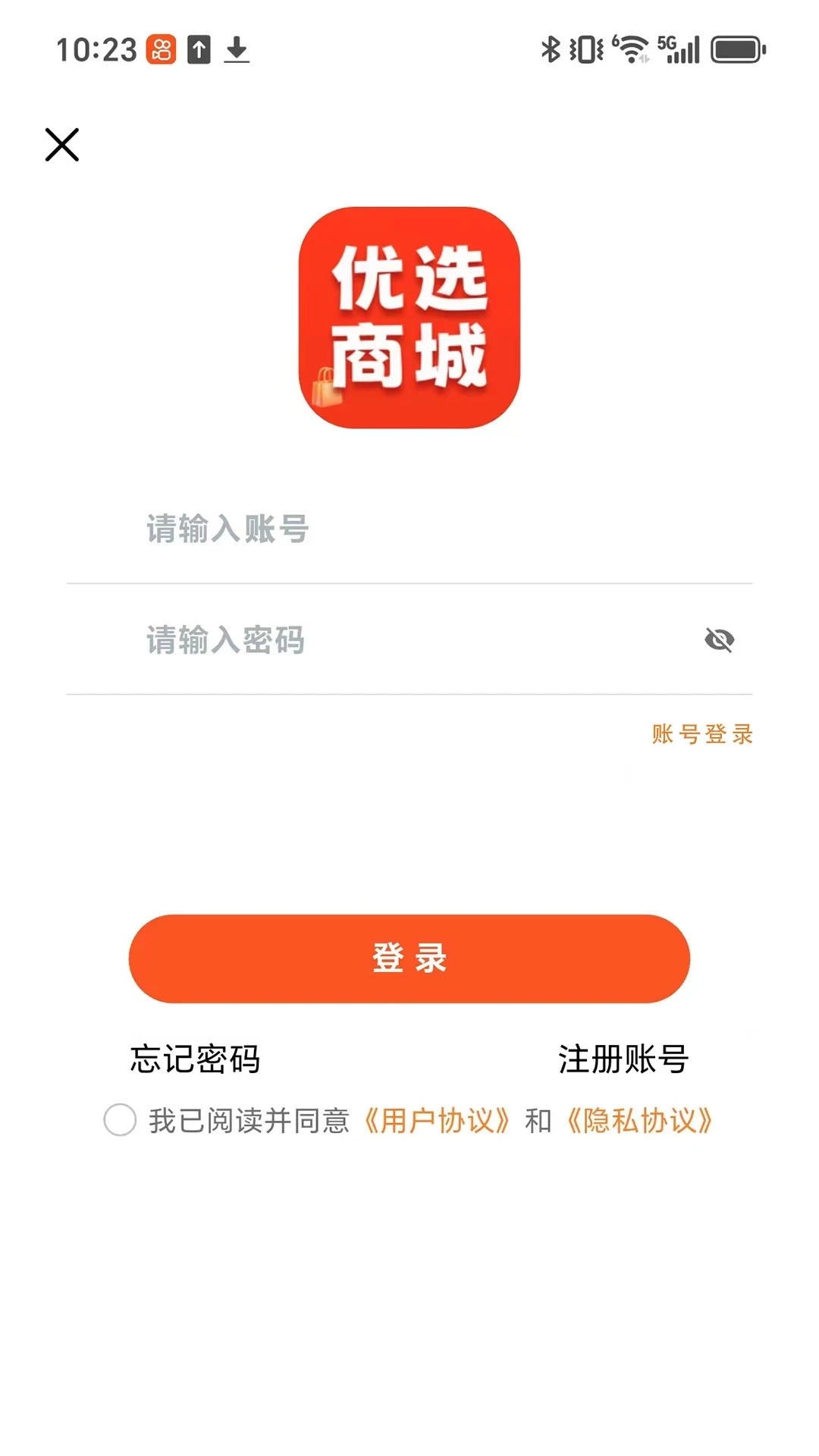
Task: Open 忘记密码 to reset password
Action: (x=195, y=1059)
